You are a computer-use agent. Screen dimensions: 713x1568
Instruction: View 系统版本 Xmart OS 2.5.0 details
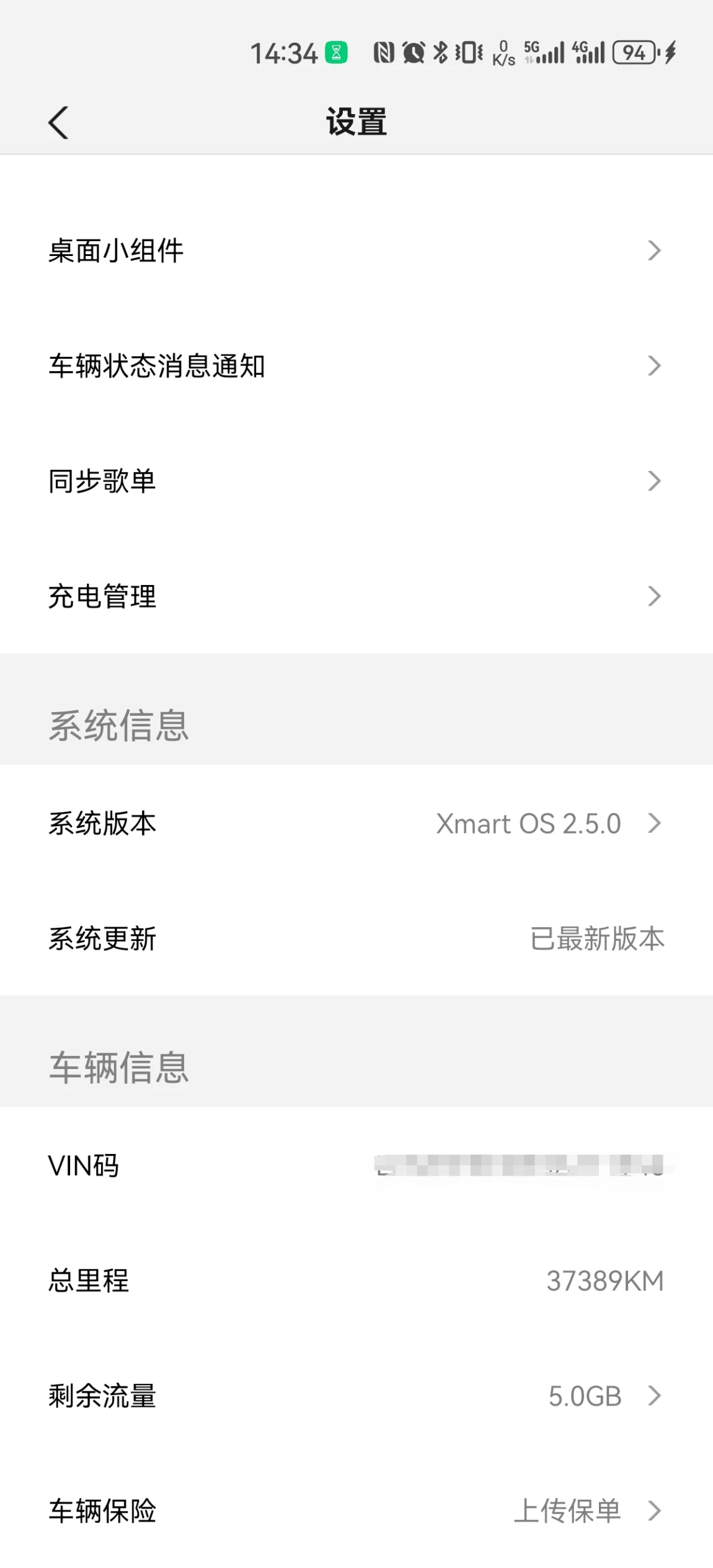coord(356,823)
